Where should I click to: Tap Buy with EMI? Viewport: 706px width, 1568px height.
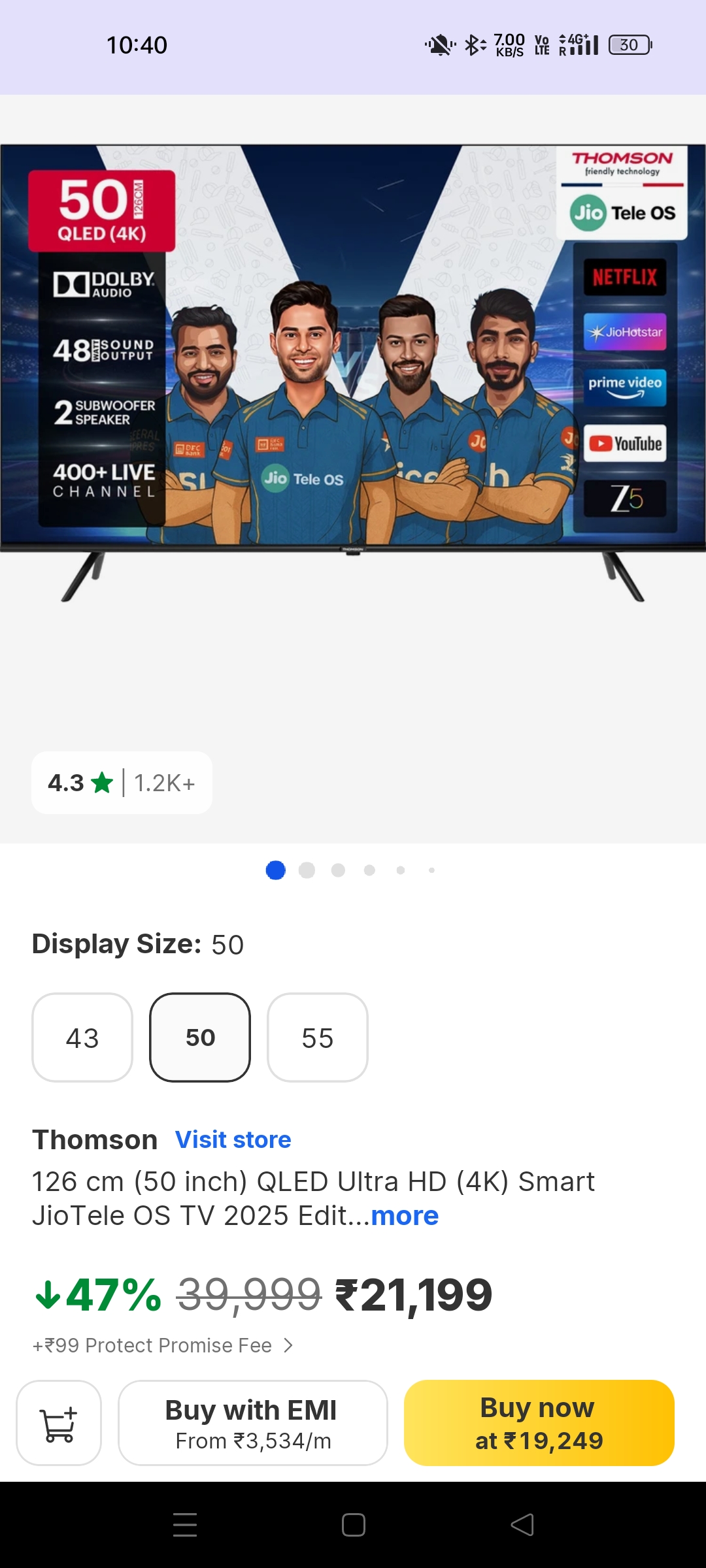252,1423
